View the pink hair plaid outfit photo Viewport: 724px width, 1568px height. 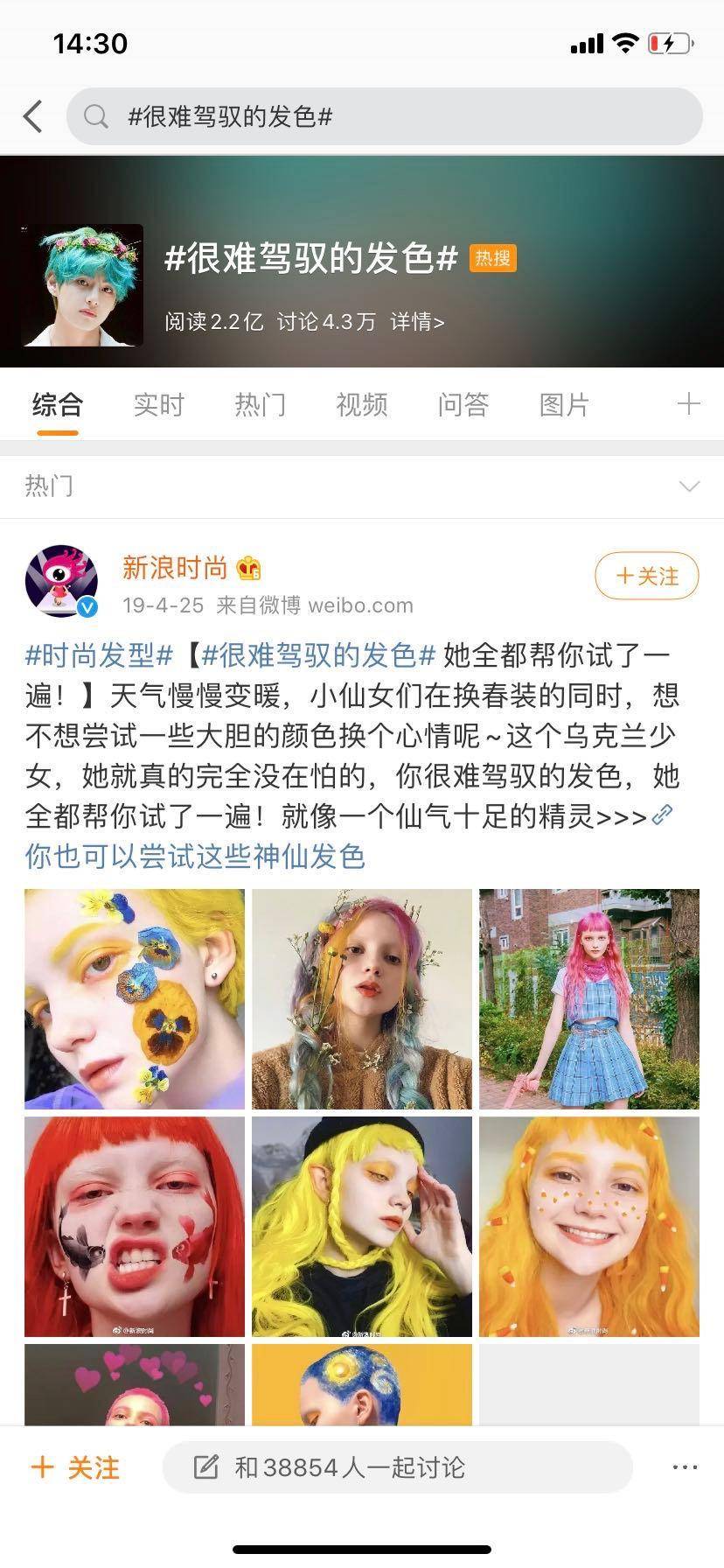tap(589, 999)
